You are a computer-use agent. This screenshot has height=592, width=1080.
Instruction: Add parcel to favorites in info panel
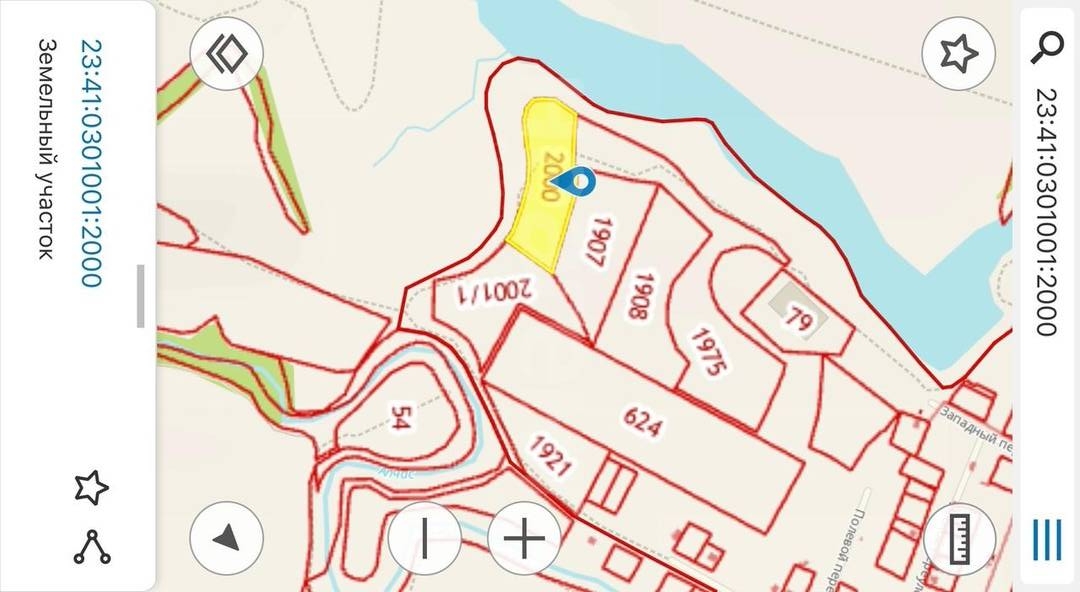91,488
